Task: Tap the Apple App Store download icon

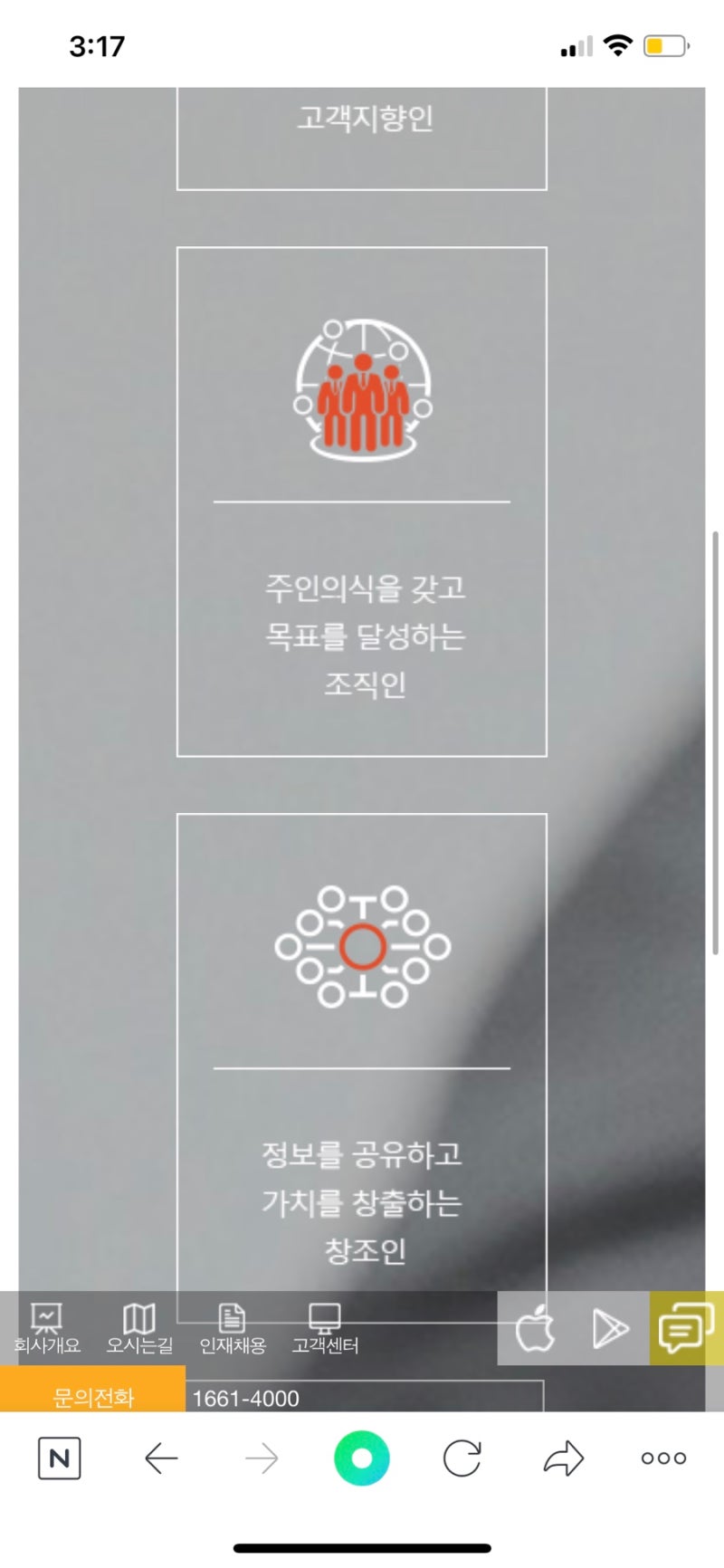Action: pyautogui.click(x=535, y=1329)
